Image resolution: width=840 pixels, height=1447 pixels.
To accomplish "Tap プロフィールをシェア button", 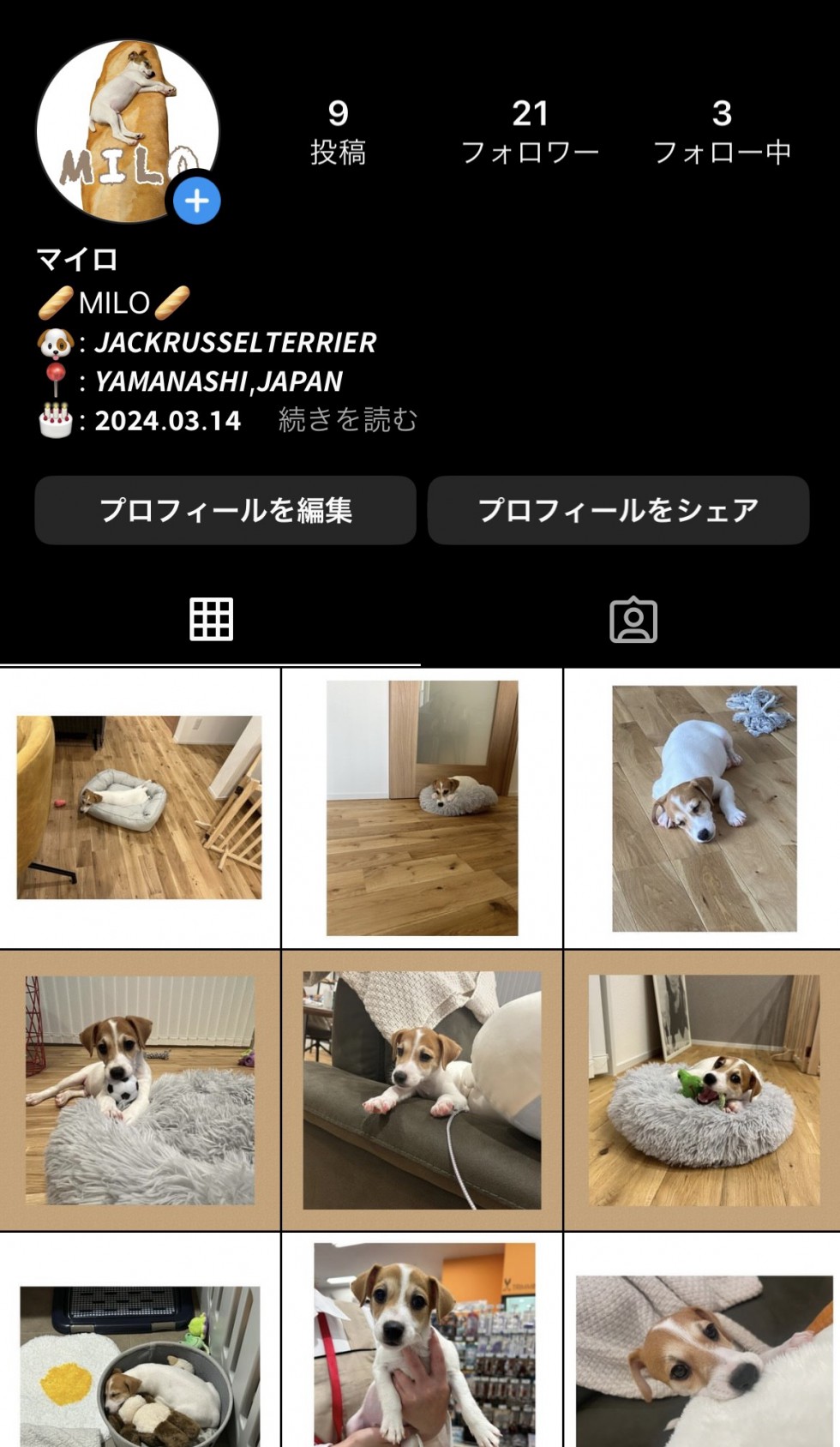I will 618,510.
